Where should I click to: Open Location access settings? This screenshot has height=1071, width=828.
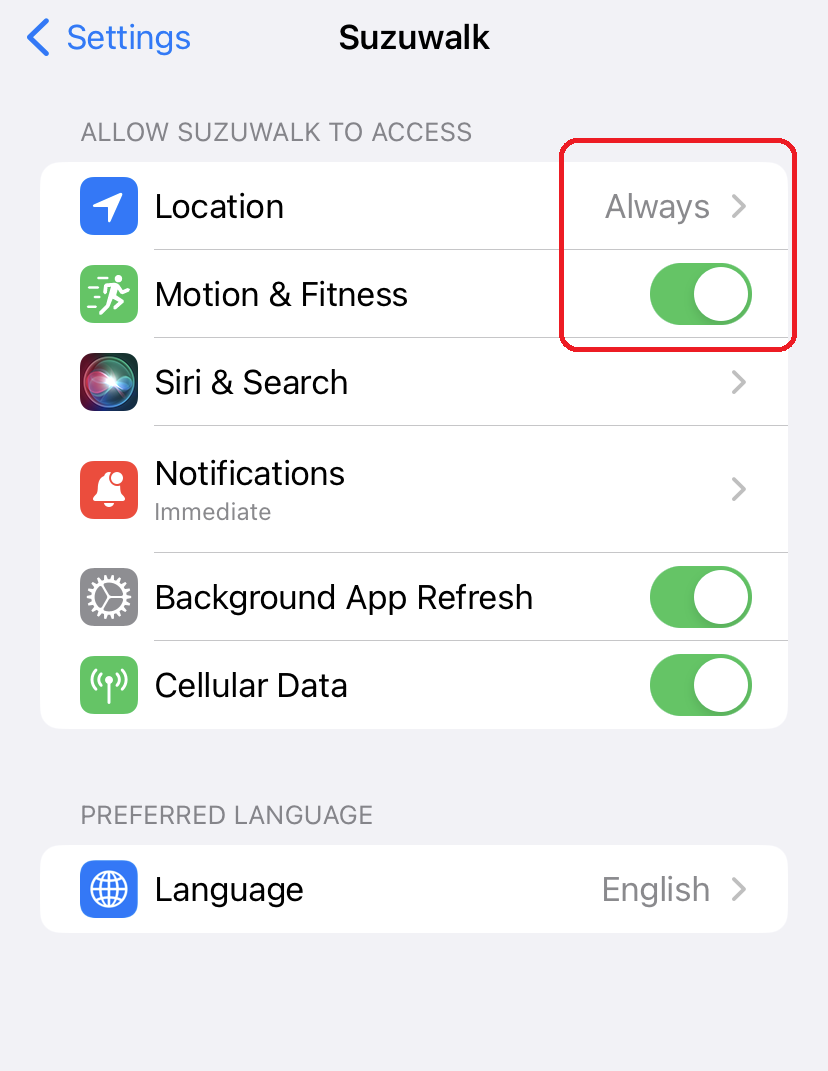point(413,207)
